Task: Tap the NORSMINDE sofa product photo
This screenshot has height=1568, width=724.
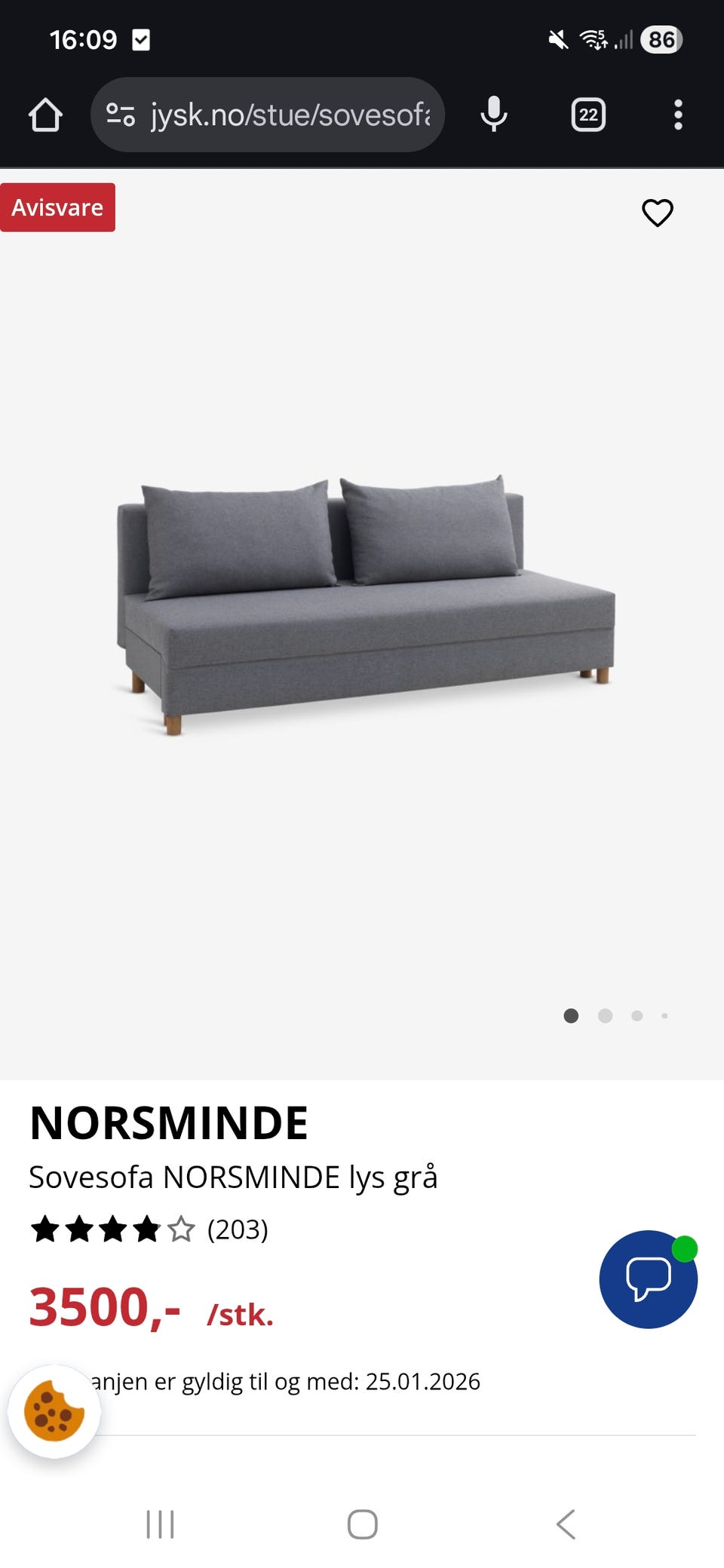Action: [x=362, y=603]
